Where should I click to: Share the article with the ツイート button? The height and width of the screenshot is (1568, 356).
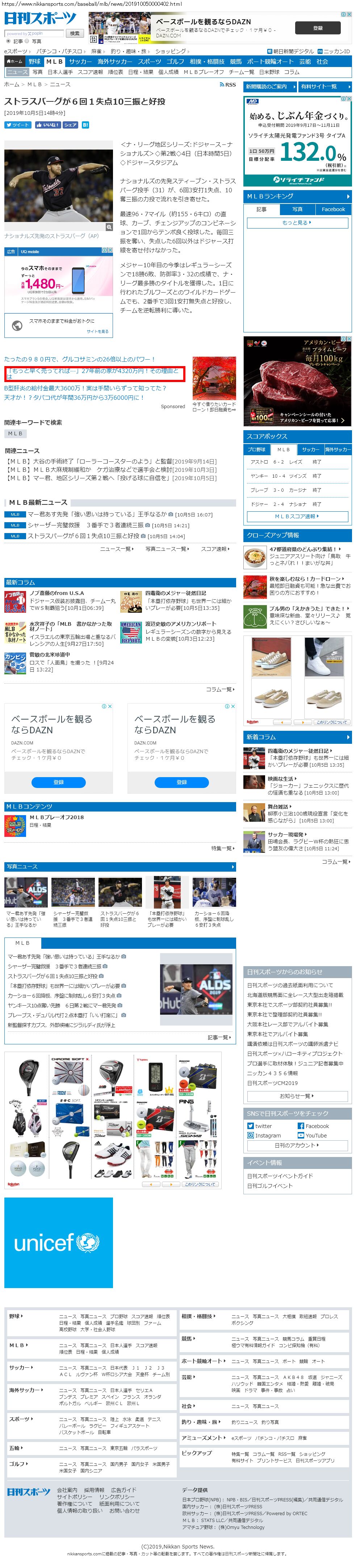point(18,125)
